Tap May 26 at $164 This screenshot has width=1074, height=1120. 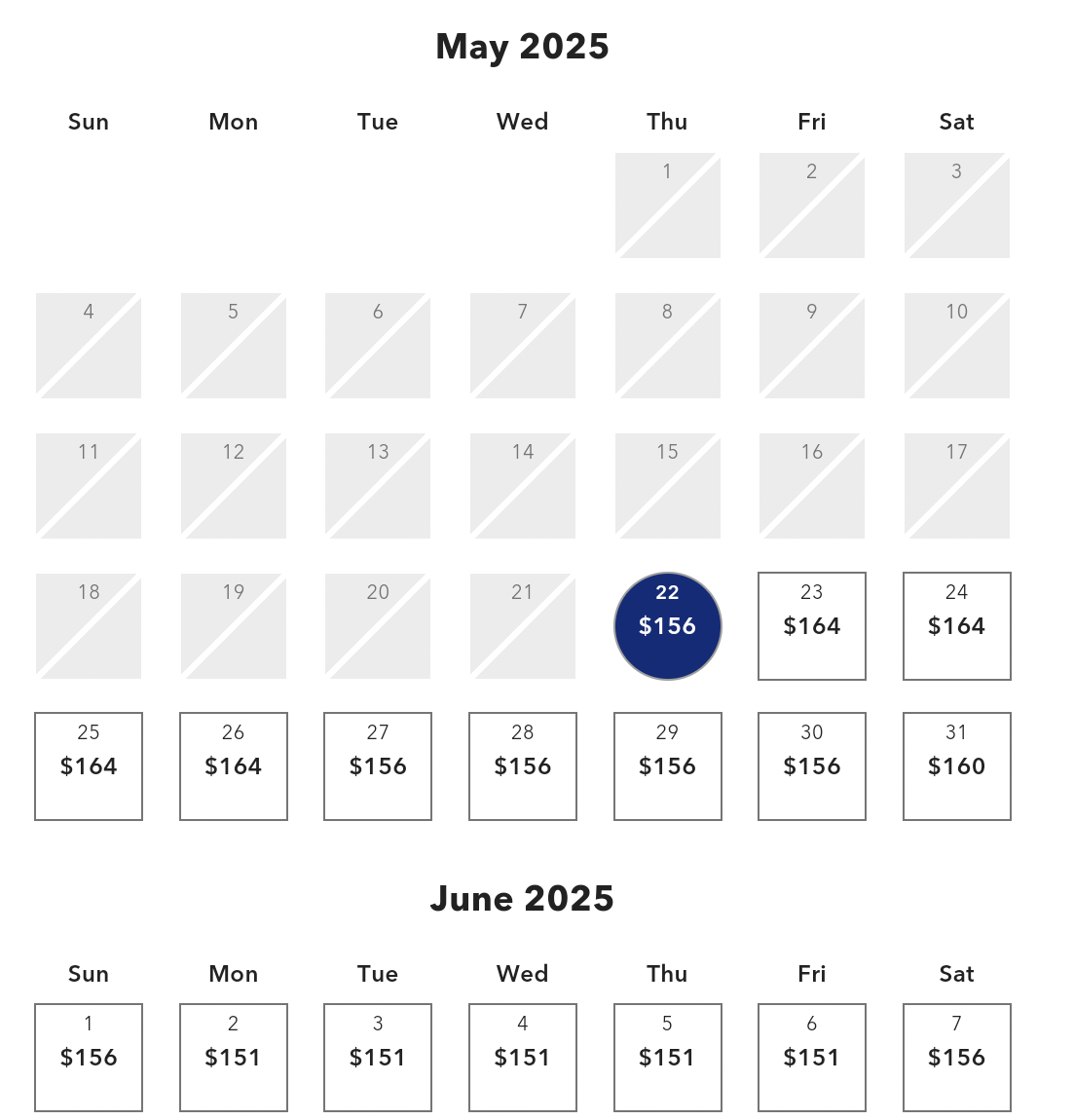point(234,765)
